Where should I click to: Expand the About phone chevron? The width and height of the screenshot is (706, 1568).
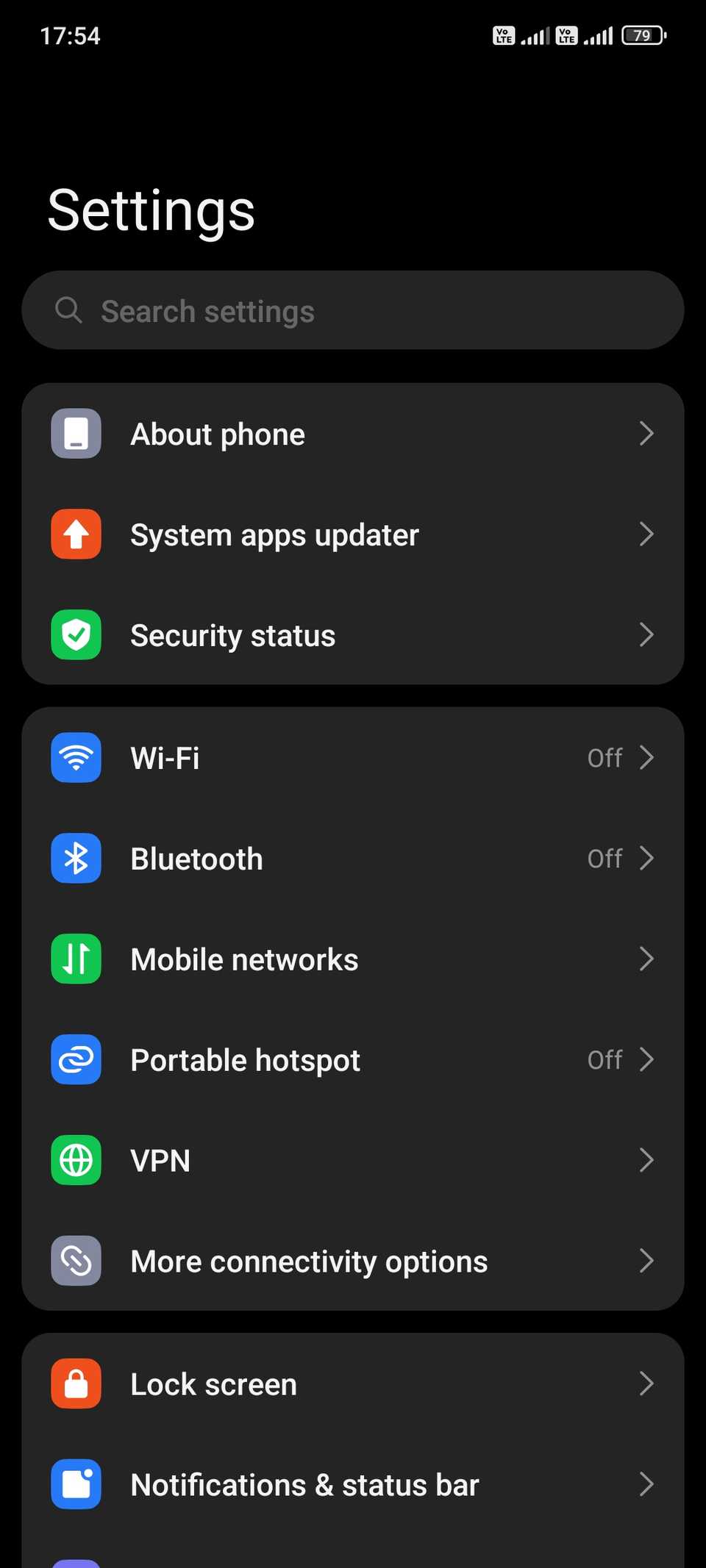pos(646,434)
